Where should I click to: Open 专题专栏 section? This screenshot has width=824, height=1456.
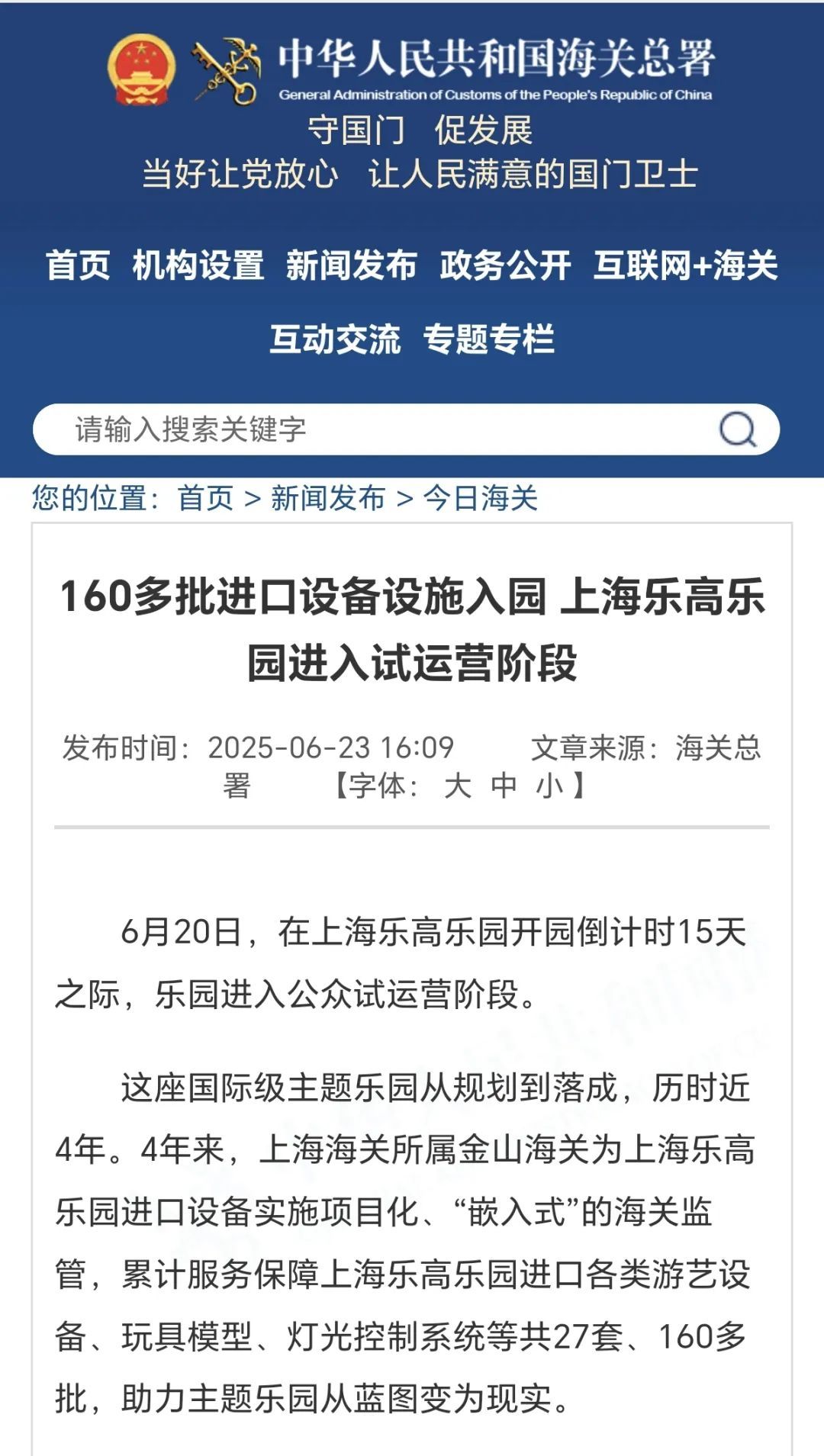tap(489, 339)
